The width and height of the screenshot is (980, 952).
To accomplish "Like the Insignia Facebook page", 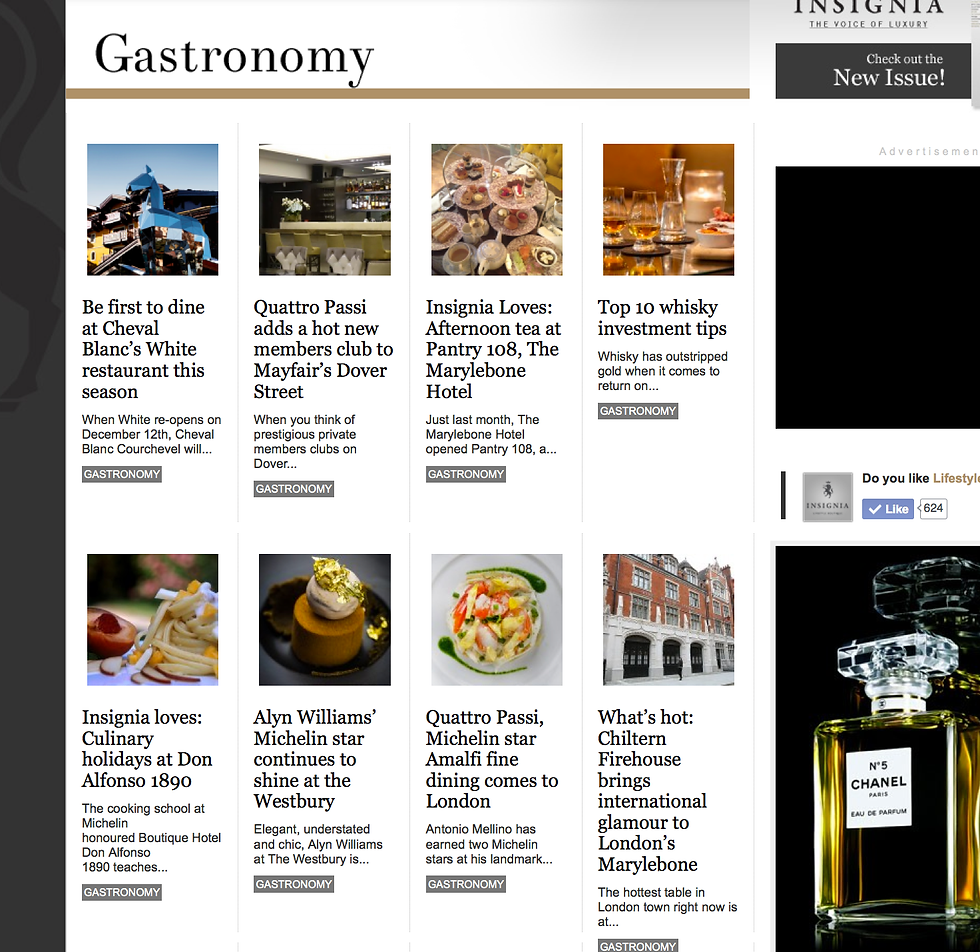I will pyautogui.click(x=888, y=509).
